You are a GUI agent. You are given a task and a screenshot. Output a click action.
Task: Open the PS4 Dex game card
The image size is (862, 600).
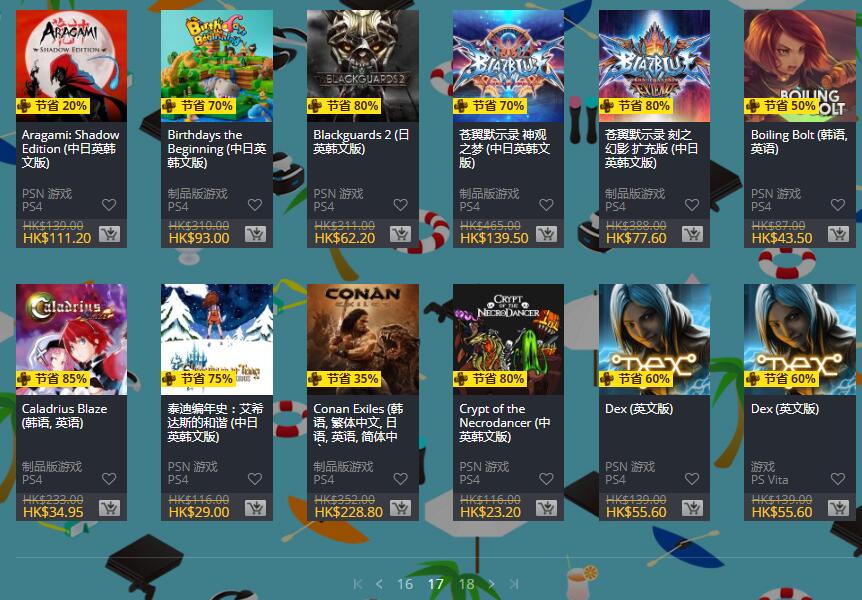click(654, 338)
